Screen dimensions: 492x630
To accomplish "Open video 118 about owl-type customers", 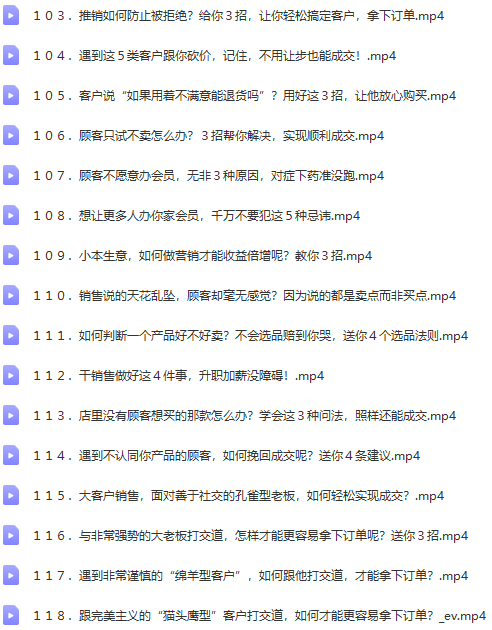I will pos(259,616).
